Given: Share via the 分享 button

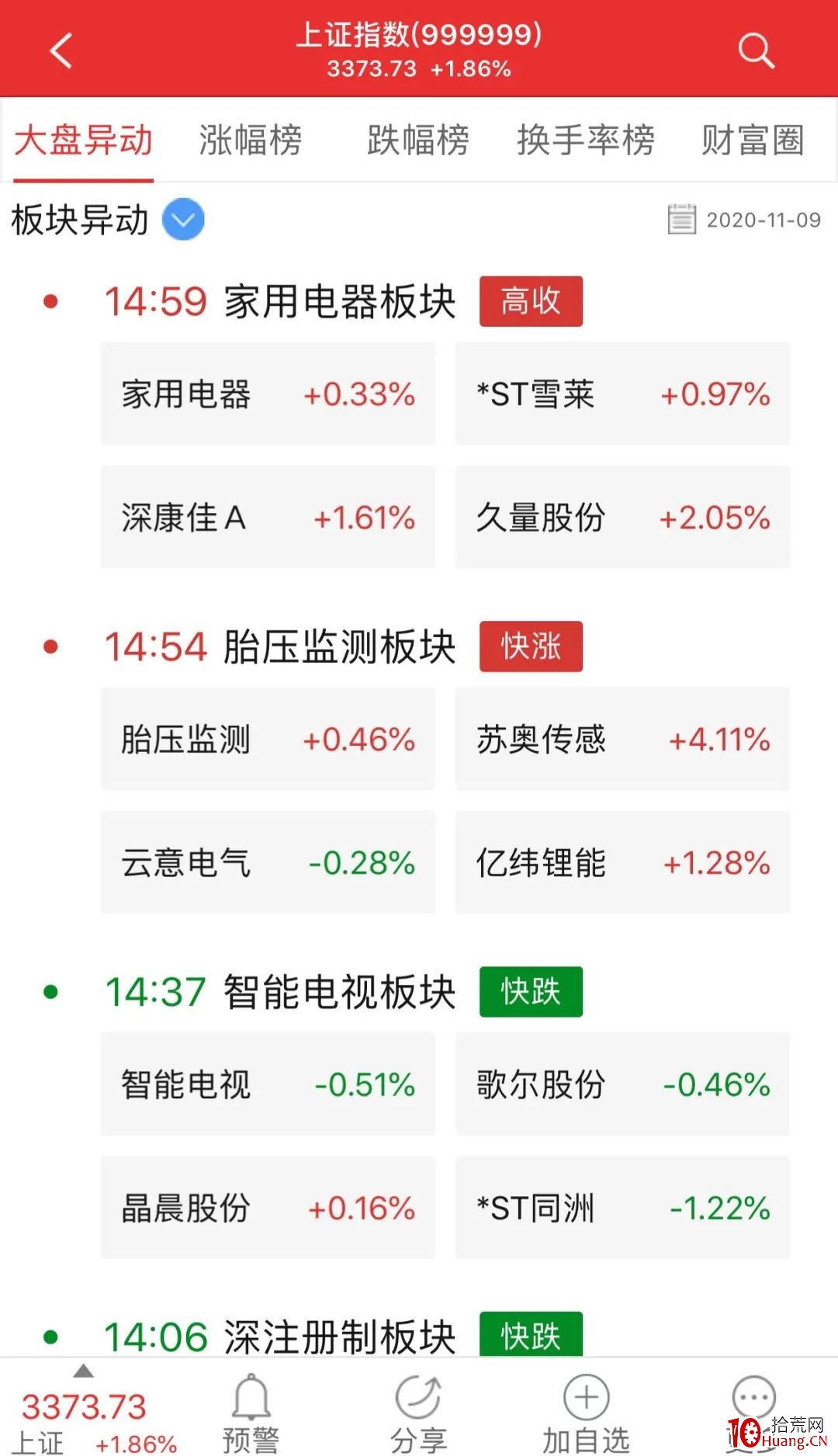Looking at the screenshot, I should pyautogui.click(x=418, y=1412).
